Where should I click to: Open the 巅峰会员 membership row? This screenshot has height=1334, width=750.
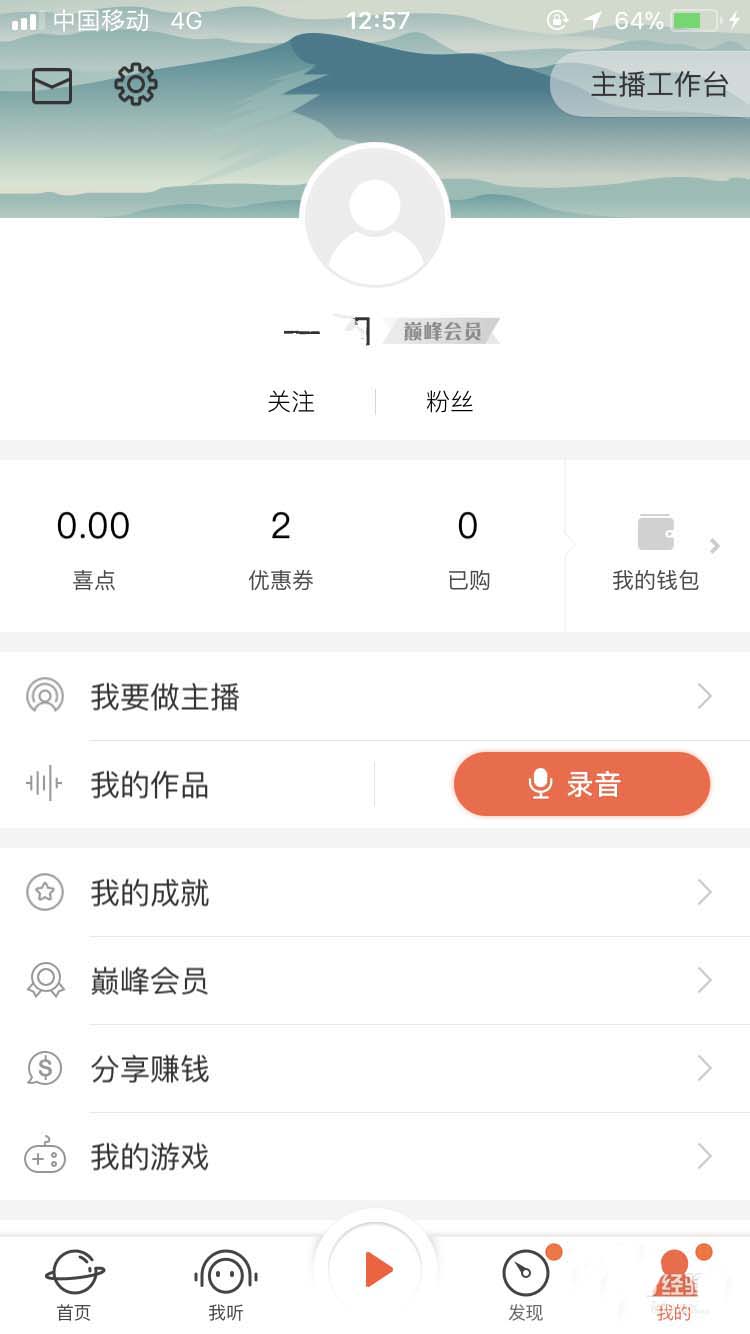[x=375, y=980]
